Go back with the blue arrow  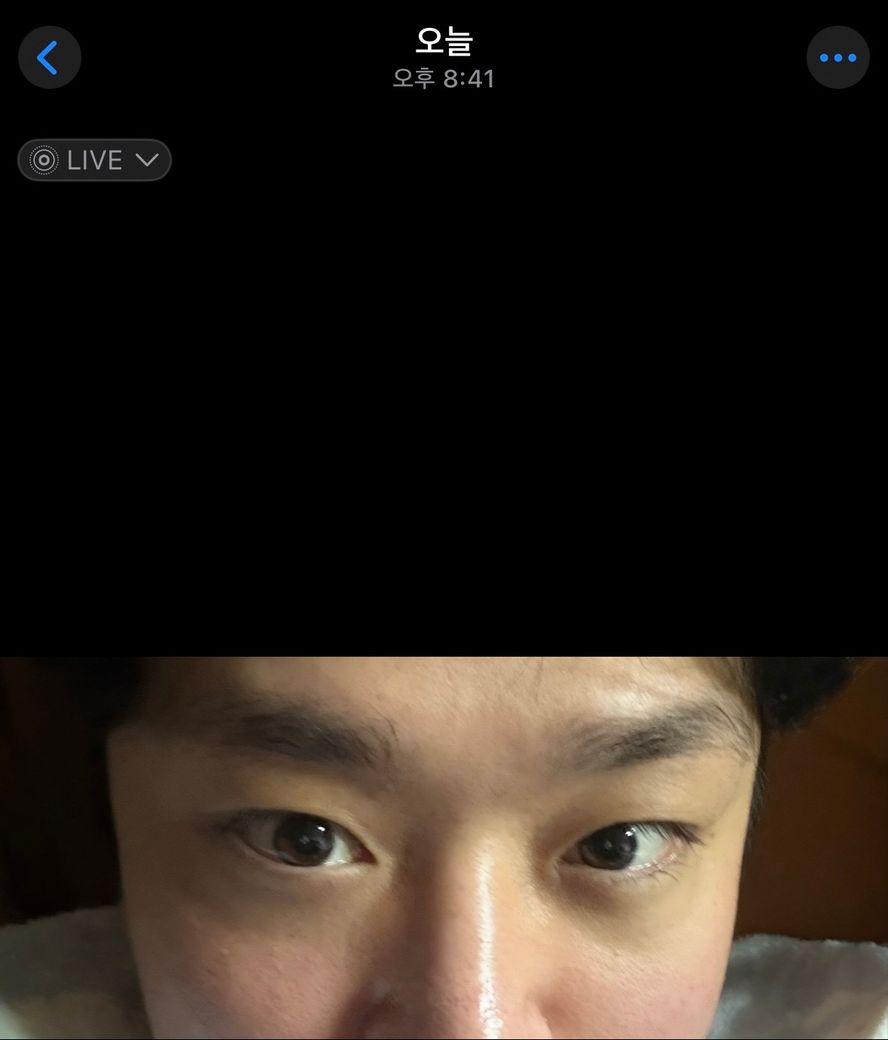[50, 58]
